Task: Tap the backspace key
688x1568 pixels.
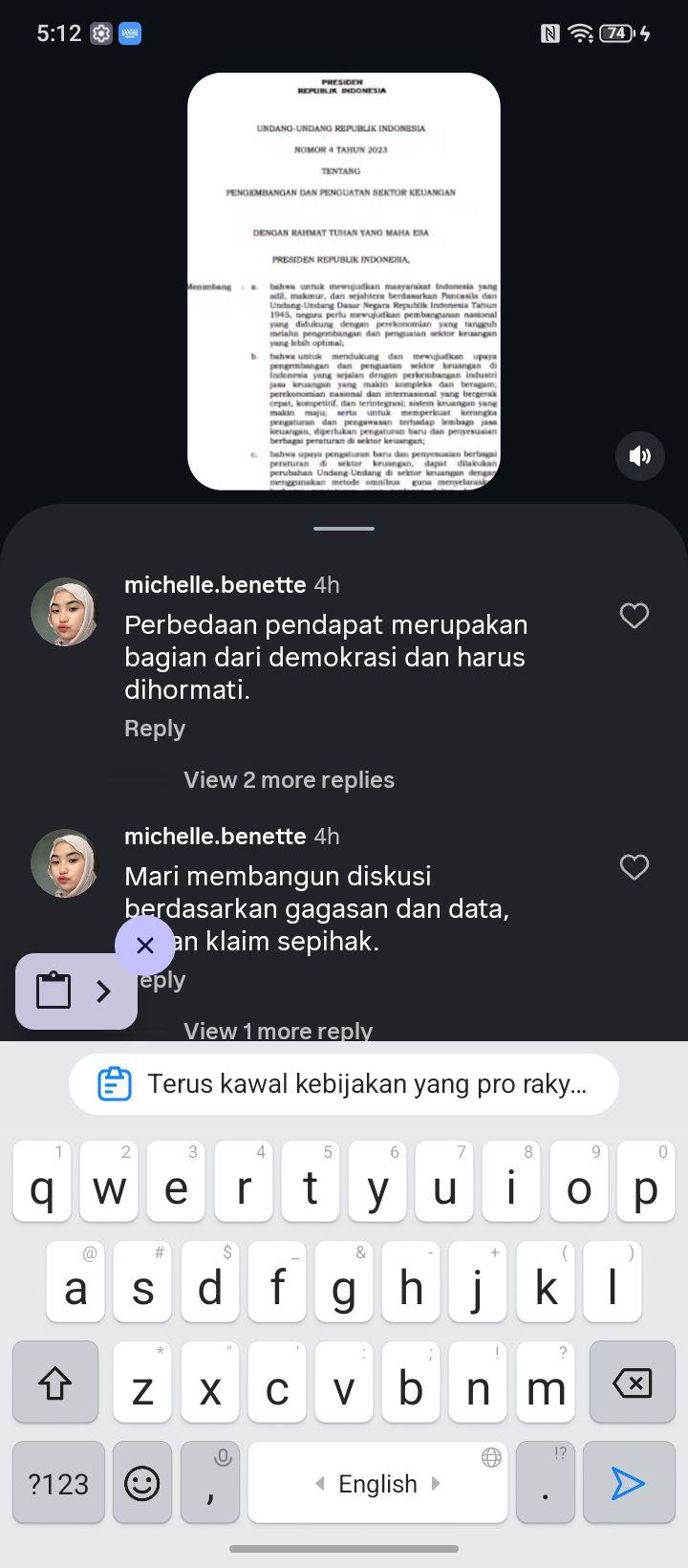Action: (x=632, y=1383)
